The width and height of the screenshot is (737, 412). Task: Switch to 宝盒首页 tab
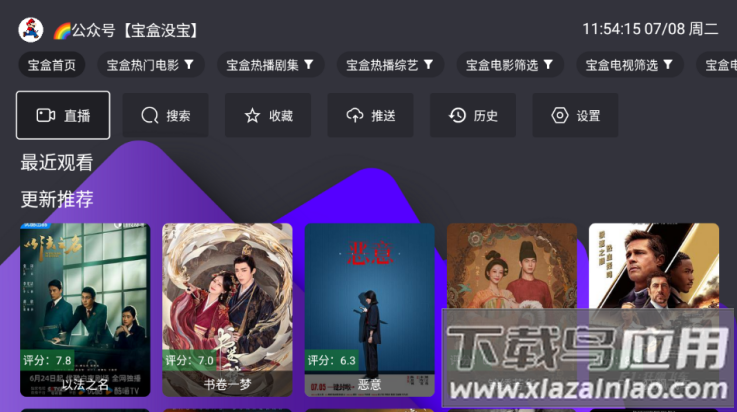[52, 65]
